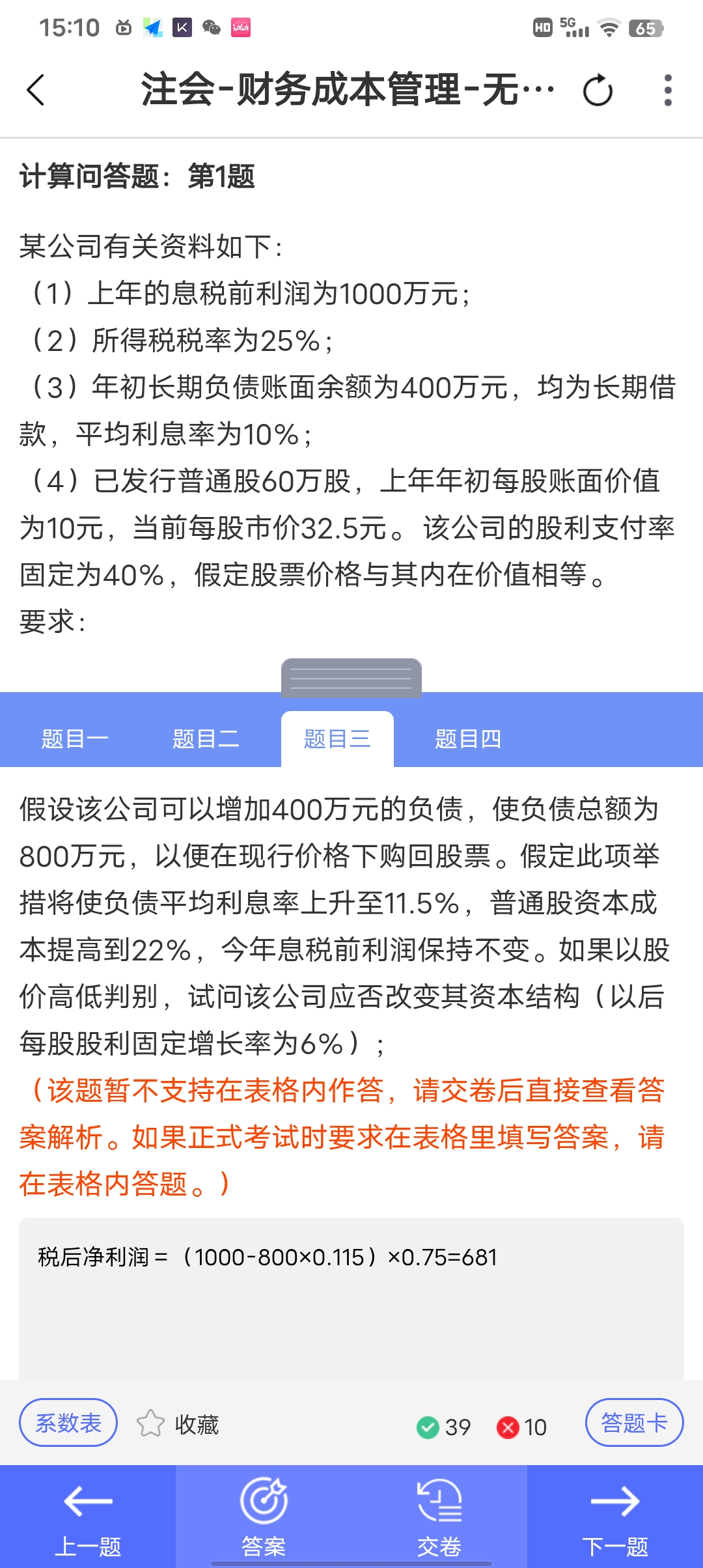Select the 题目三 tab
The width and height of the screenshot is (703, 1568).
pos(337,739)
